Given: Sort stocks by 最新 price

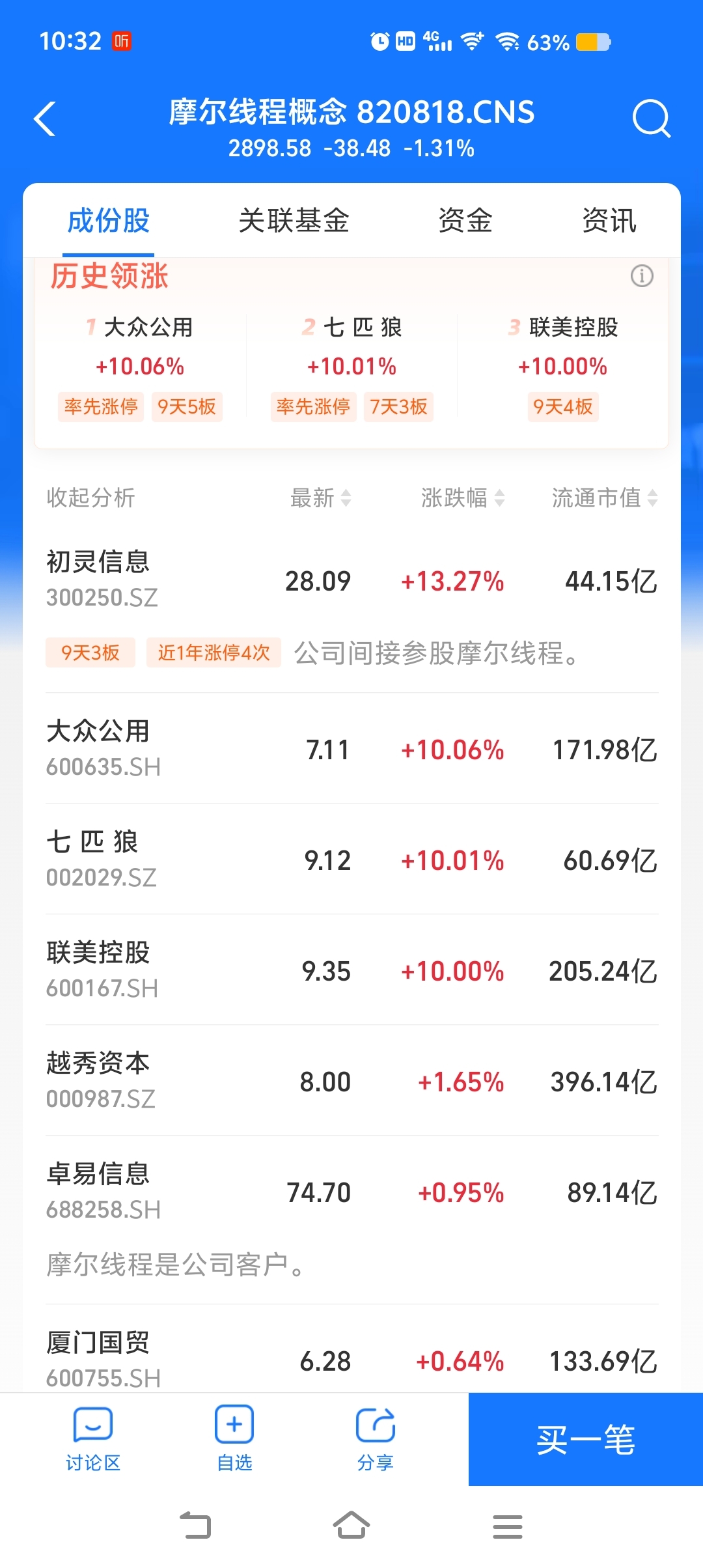Looking at the screenshot, I should 320,498.
